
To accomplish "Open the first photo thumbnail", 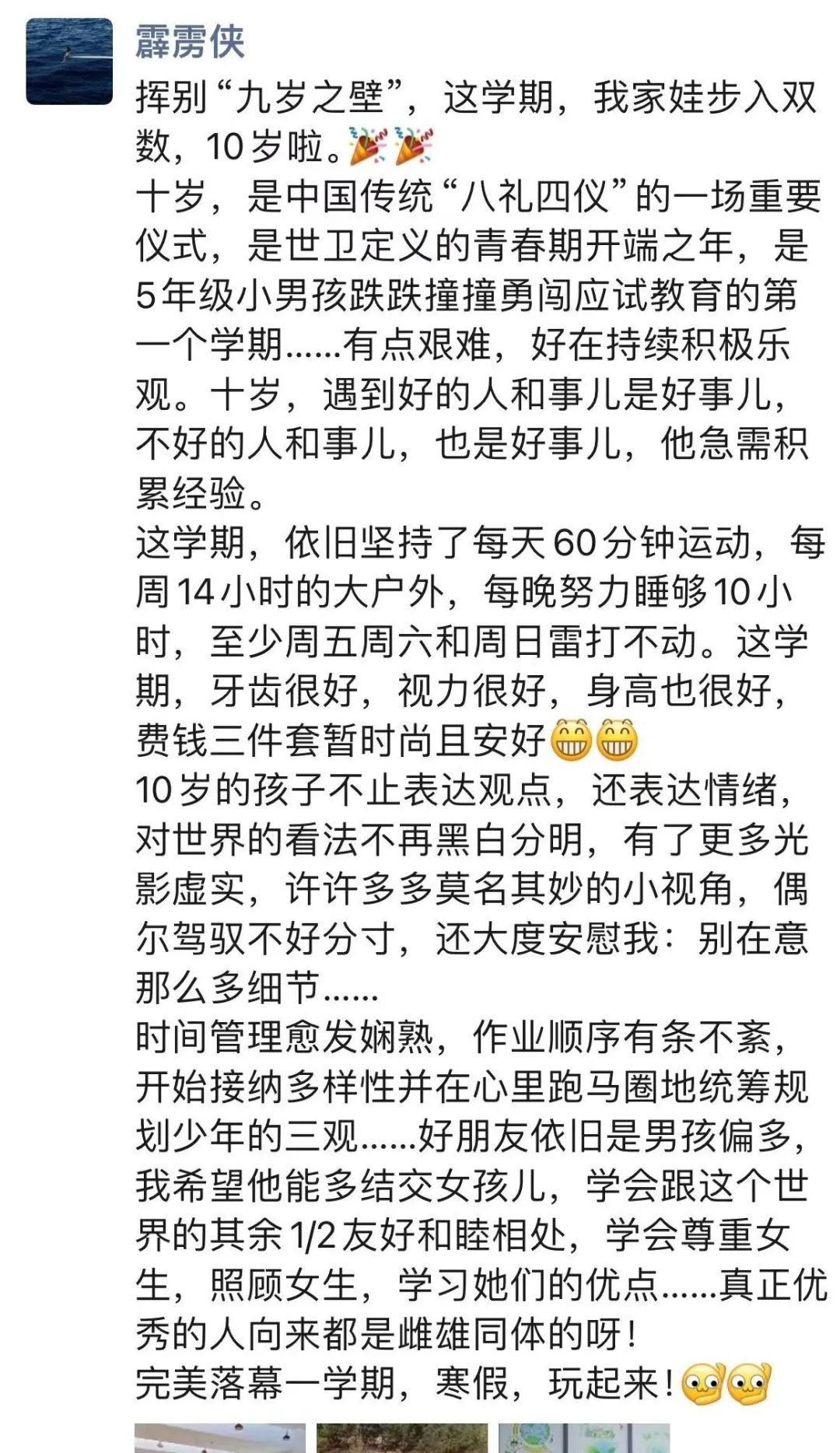I will pyautogui.click(x=220, y=1437).
